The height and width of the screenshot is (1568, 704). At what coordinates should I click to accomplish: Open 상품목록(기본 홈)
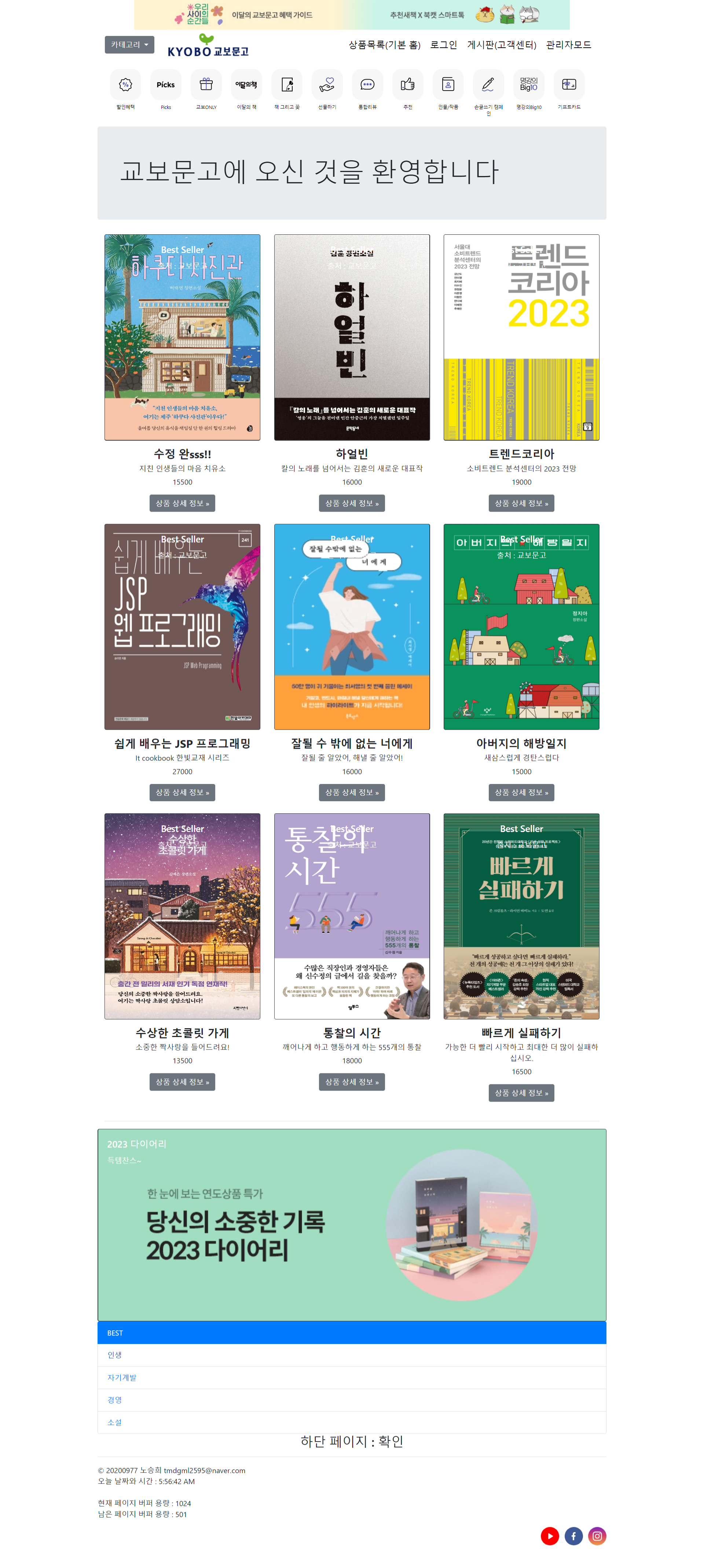pyautogui.click(x=384, y=45)
